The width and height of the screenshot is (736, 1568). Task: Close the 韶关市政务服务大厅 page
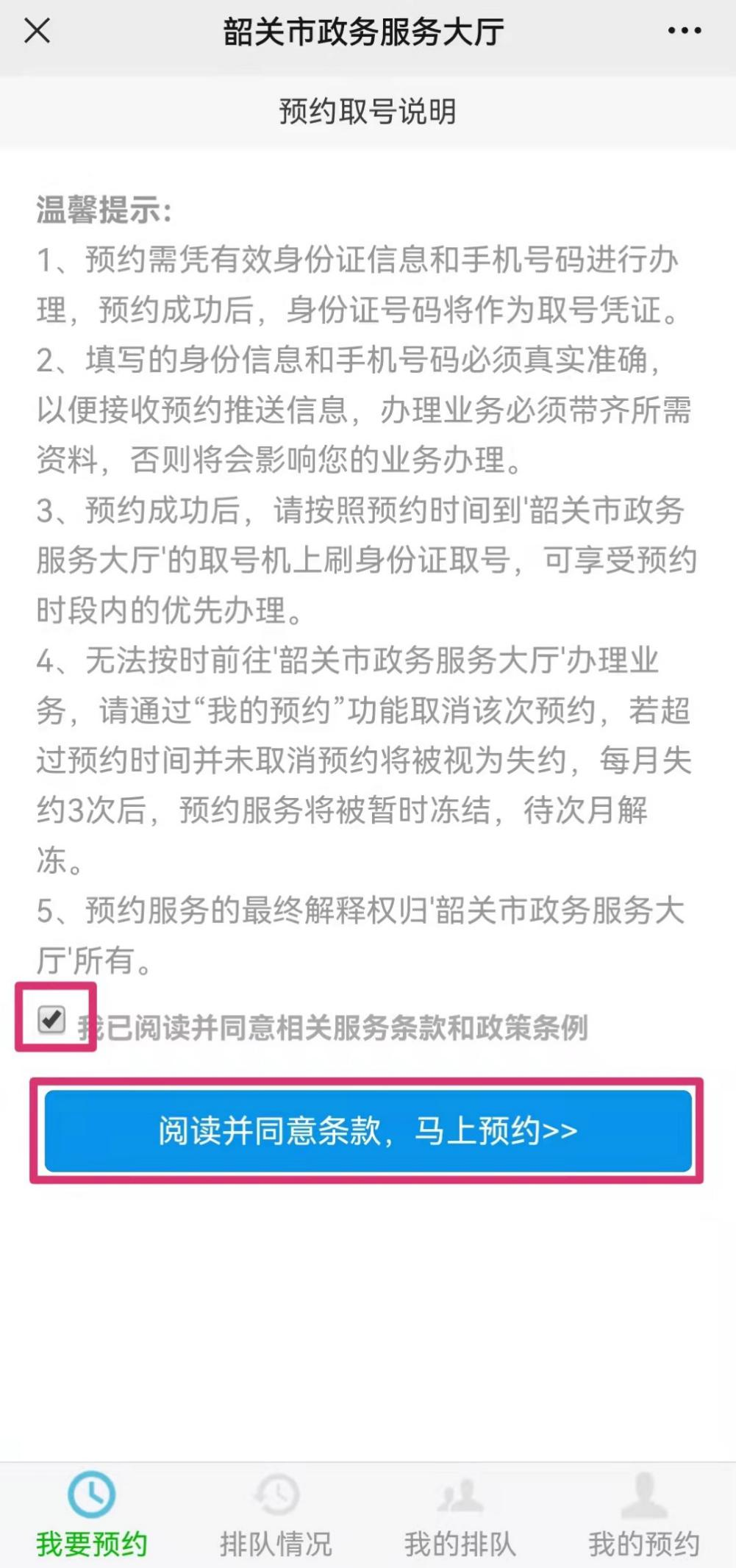[37, 31]
